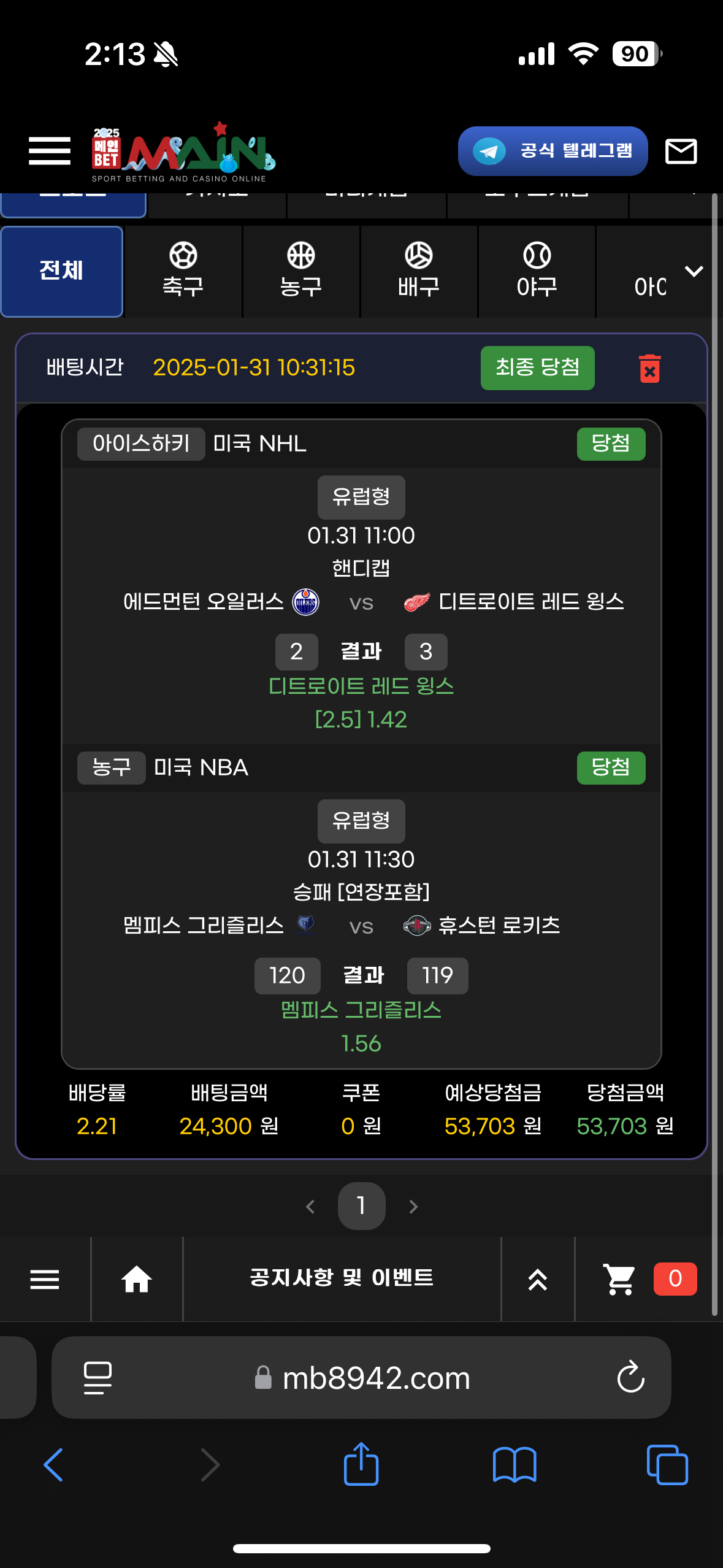
Task: Switch to the 농구 tab
Action: (x=300, y=271)
